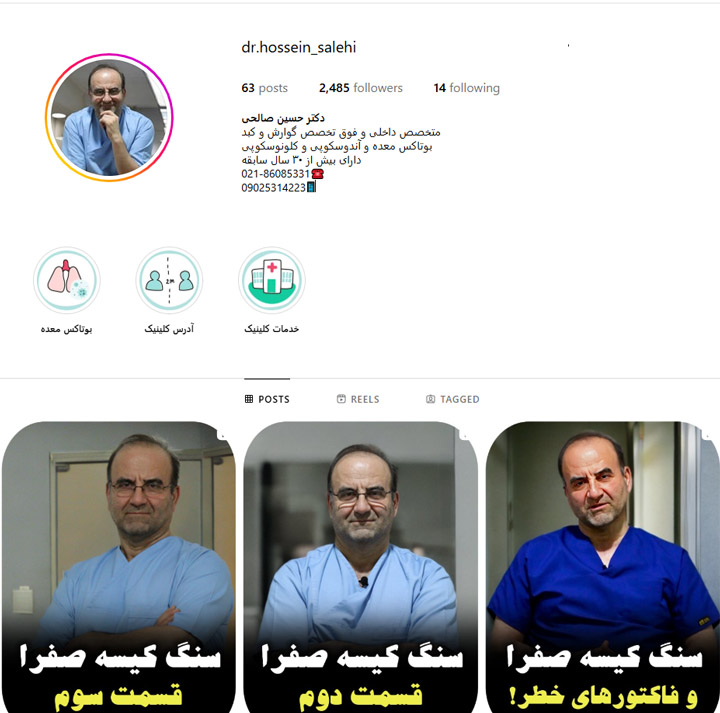View the 2,485 followers list
This screenshot has height=713, width=720.
pos(360,88)
